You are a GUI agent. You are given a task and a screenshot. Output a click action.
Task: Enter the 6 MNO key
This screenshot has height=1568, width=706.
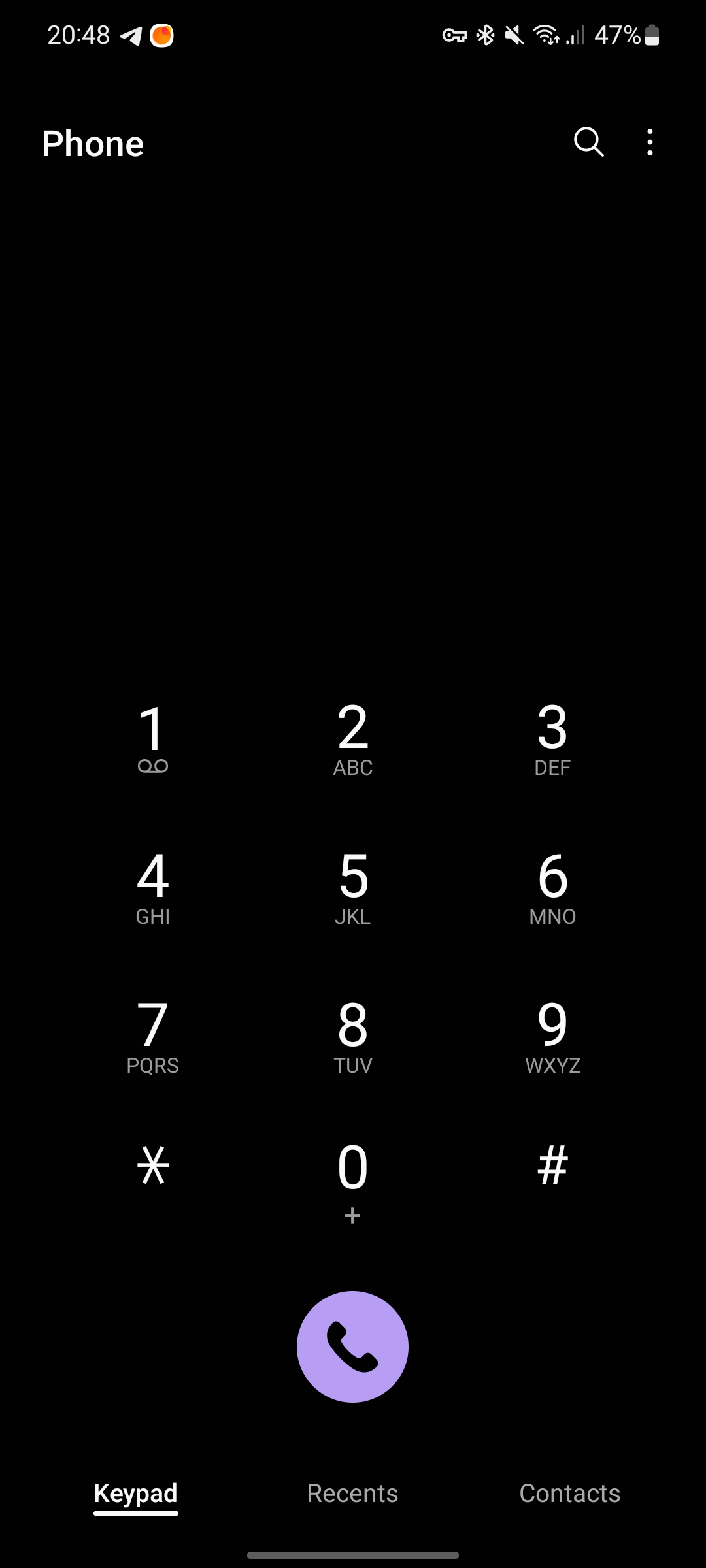point(552,887)
